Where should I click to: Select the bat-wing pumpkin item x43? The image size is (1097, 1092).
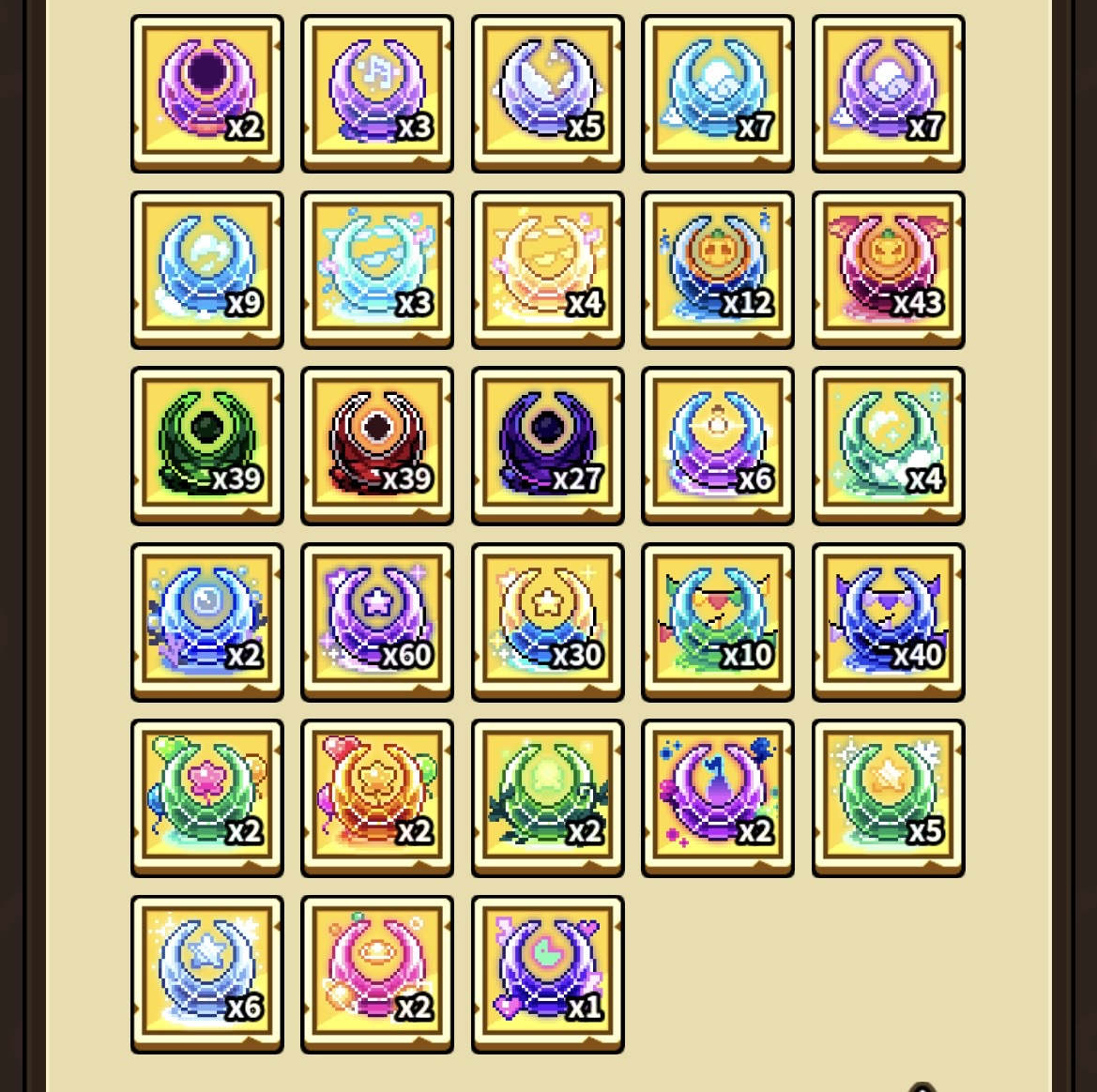coord(888,269)
